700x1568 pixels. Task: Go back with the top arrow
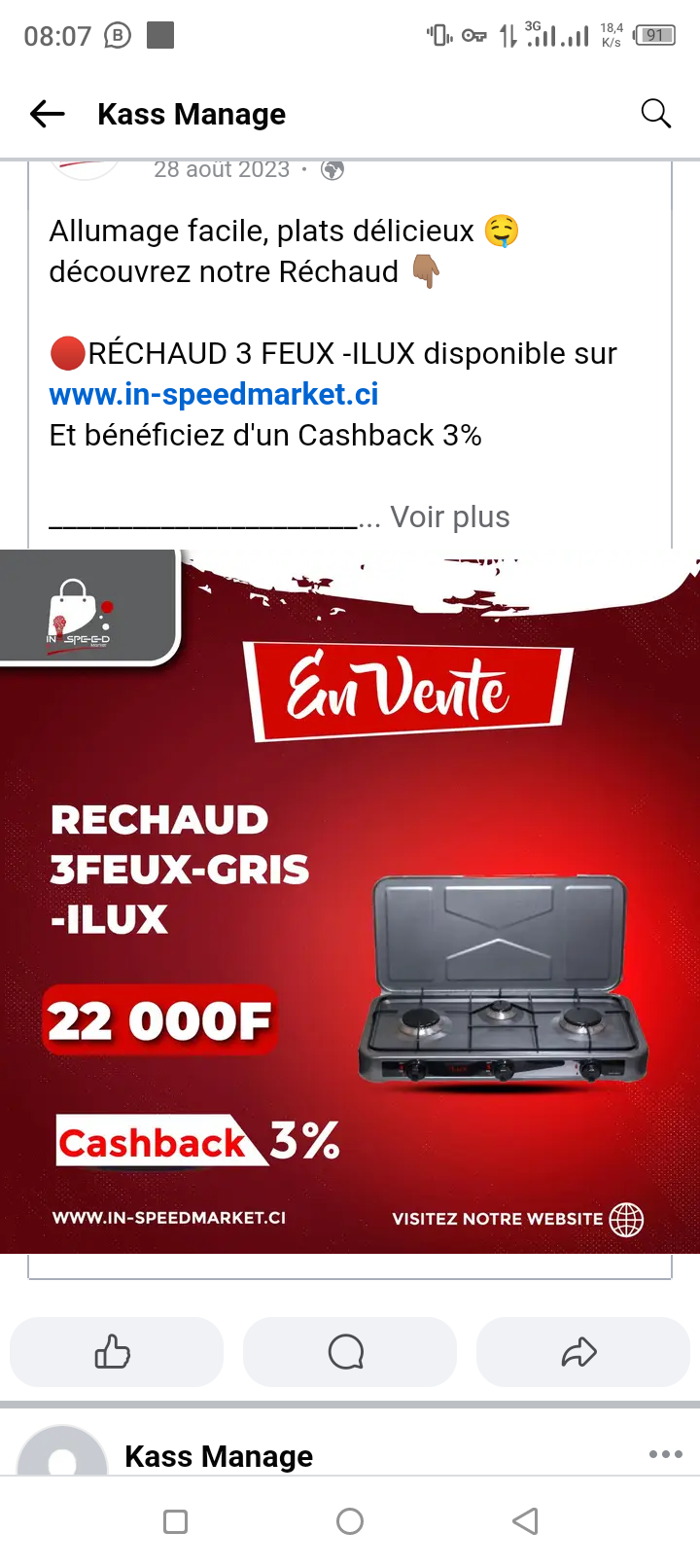[x=47, y=114]
